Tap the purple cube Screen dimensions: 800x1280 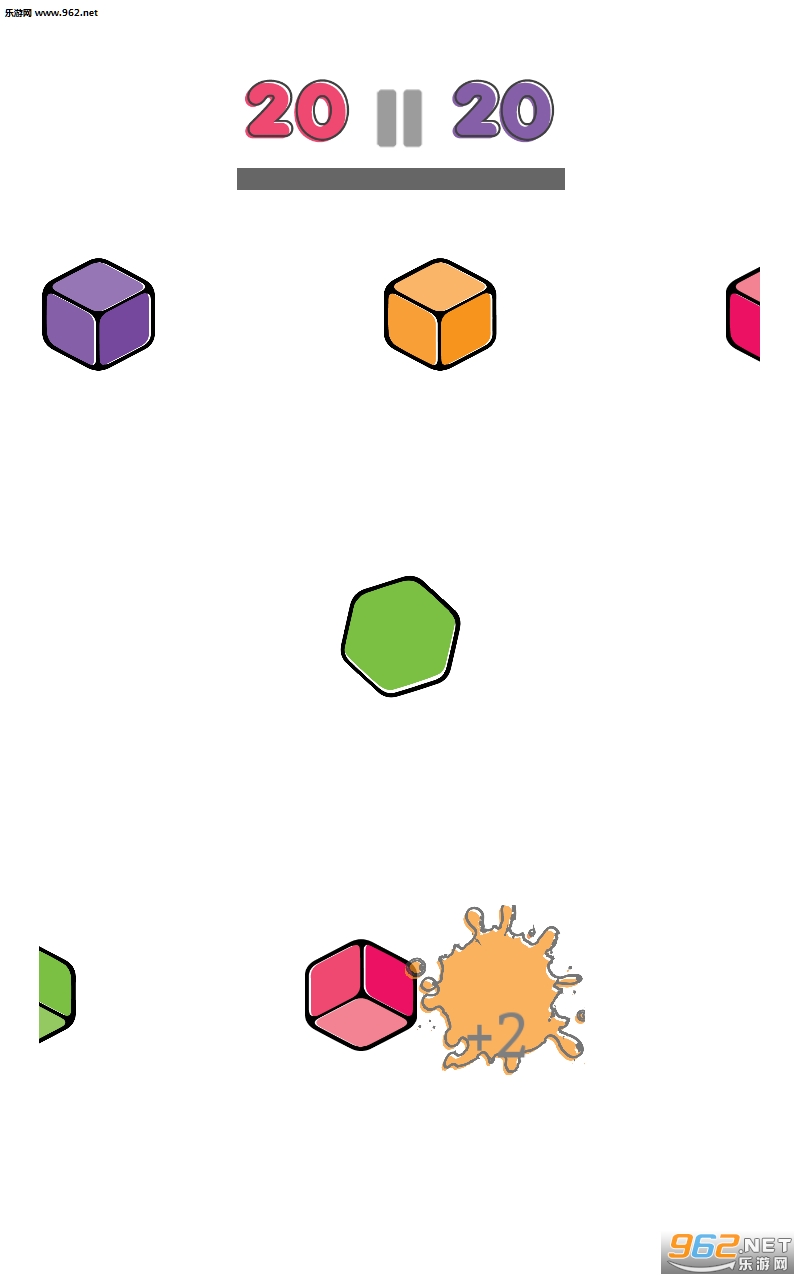coord(98,314)
